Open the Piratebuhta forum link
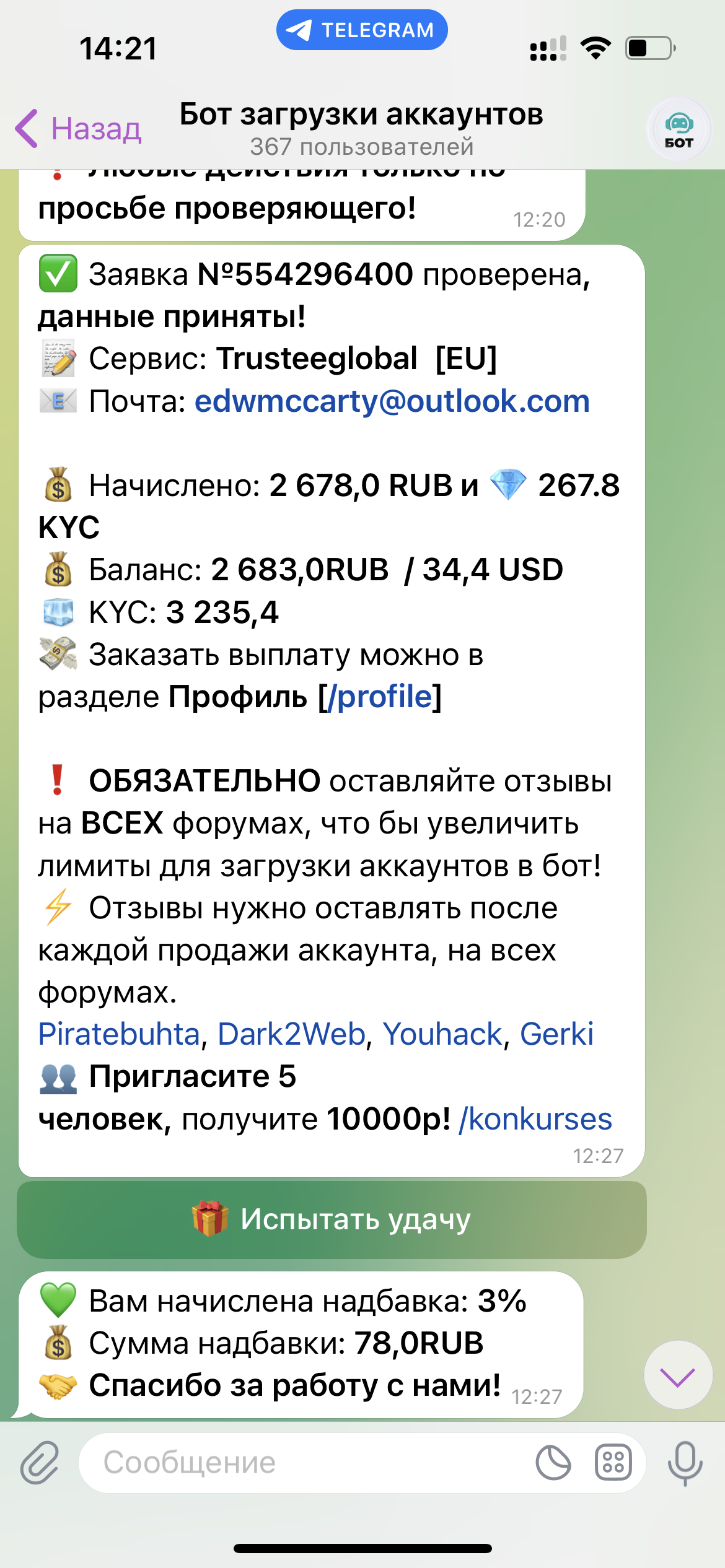This screenshot has height=1568, width=725. (119, 1034)
